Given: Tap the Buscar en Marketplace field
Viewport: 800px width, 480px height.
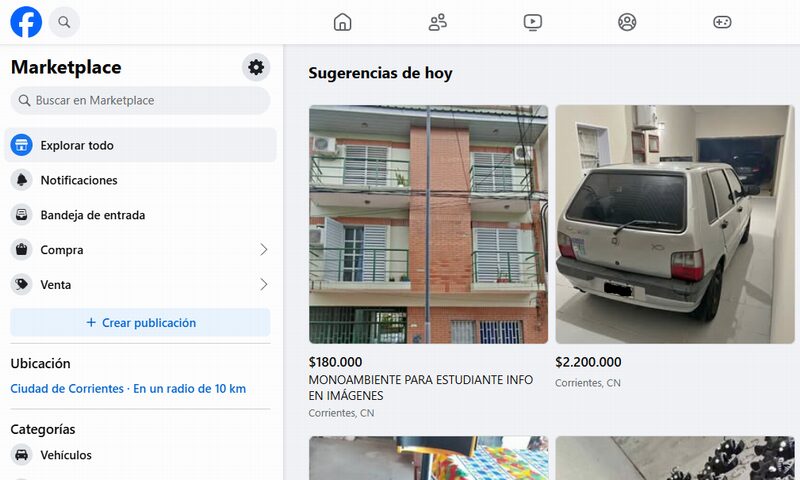Looking at the screenshot, I should coord(140,100).
